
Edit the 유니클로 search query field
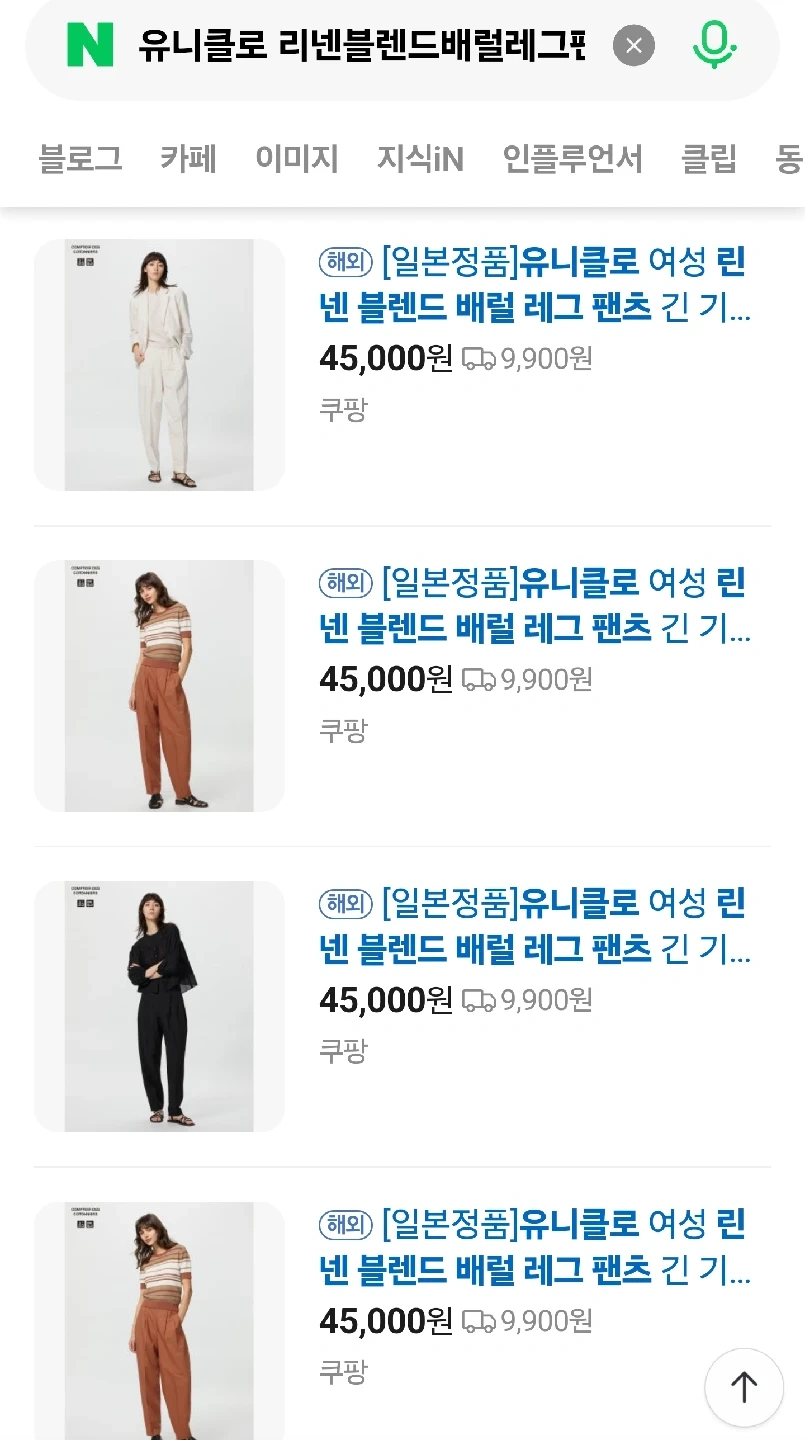tap(360, 46)
